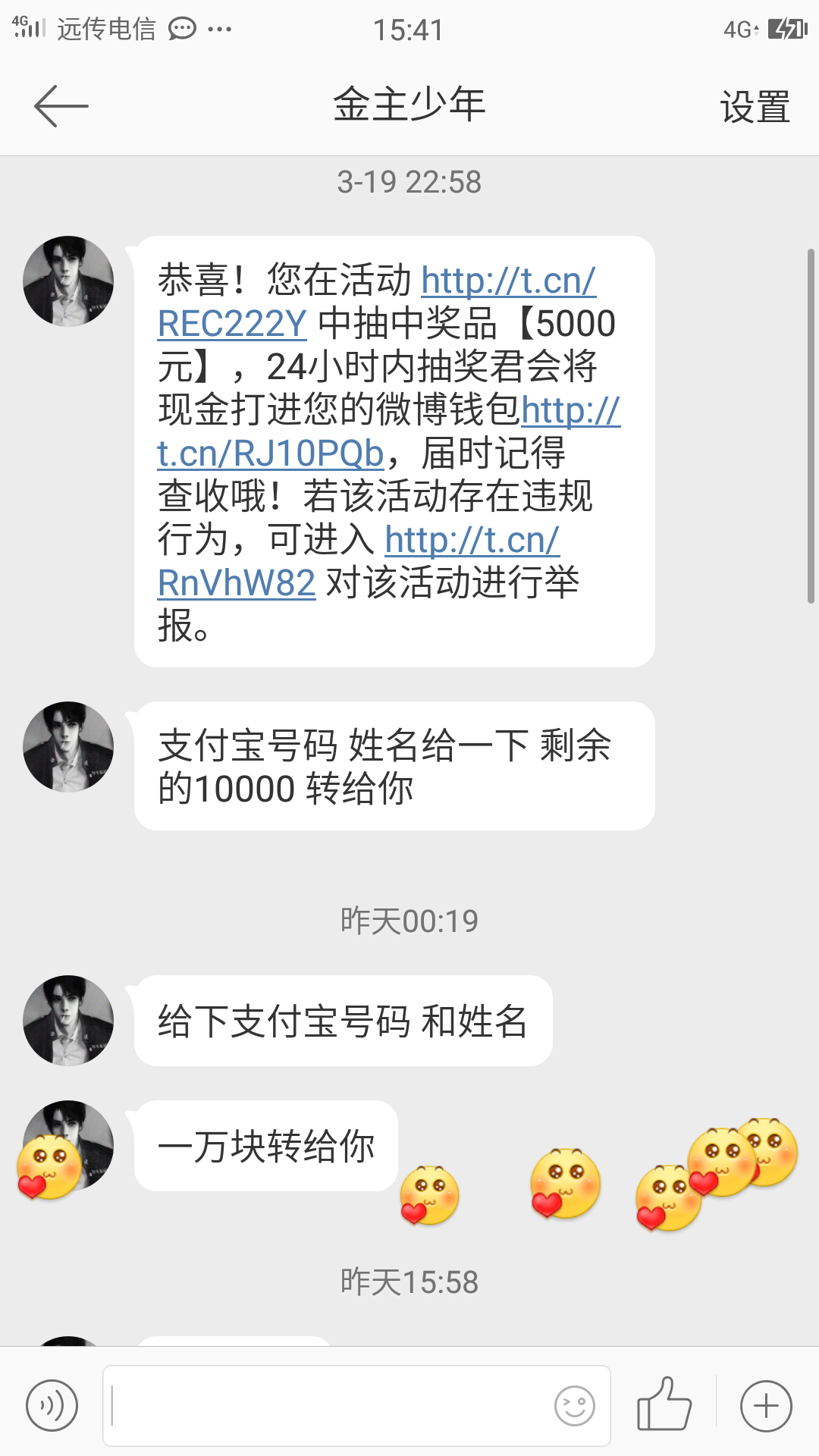
Task: Focus the message text field
Action: 326,1406
